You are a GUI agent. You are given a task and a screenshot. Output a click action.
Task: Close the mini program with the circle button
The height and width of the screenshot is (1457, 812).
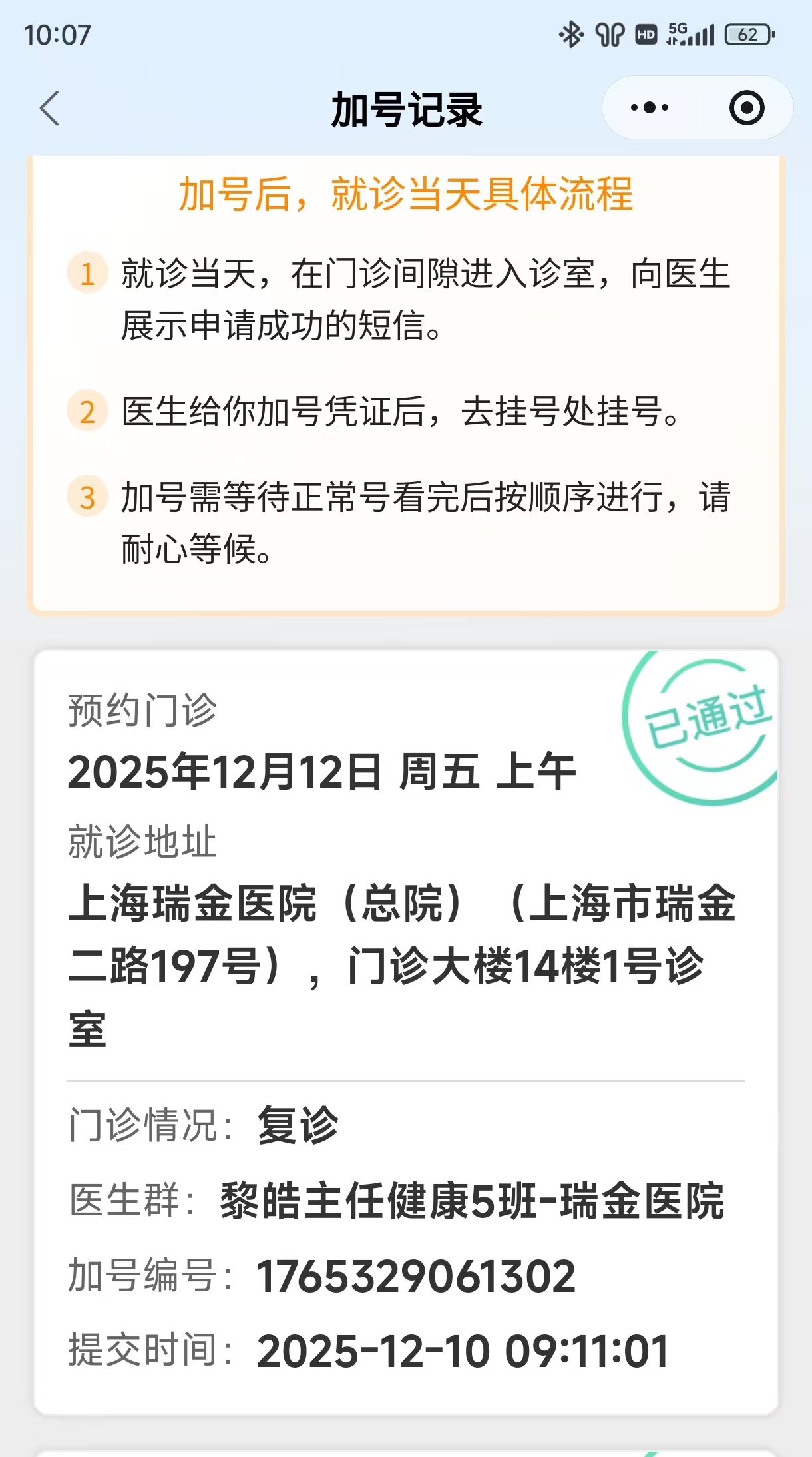[747, 108]
